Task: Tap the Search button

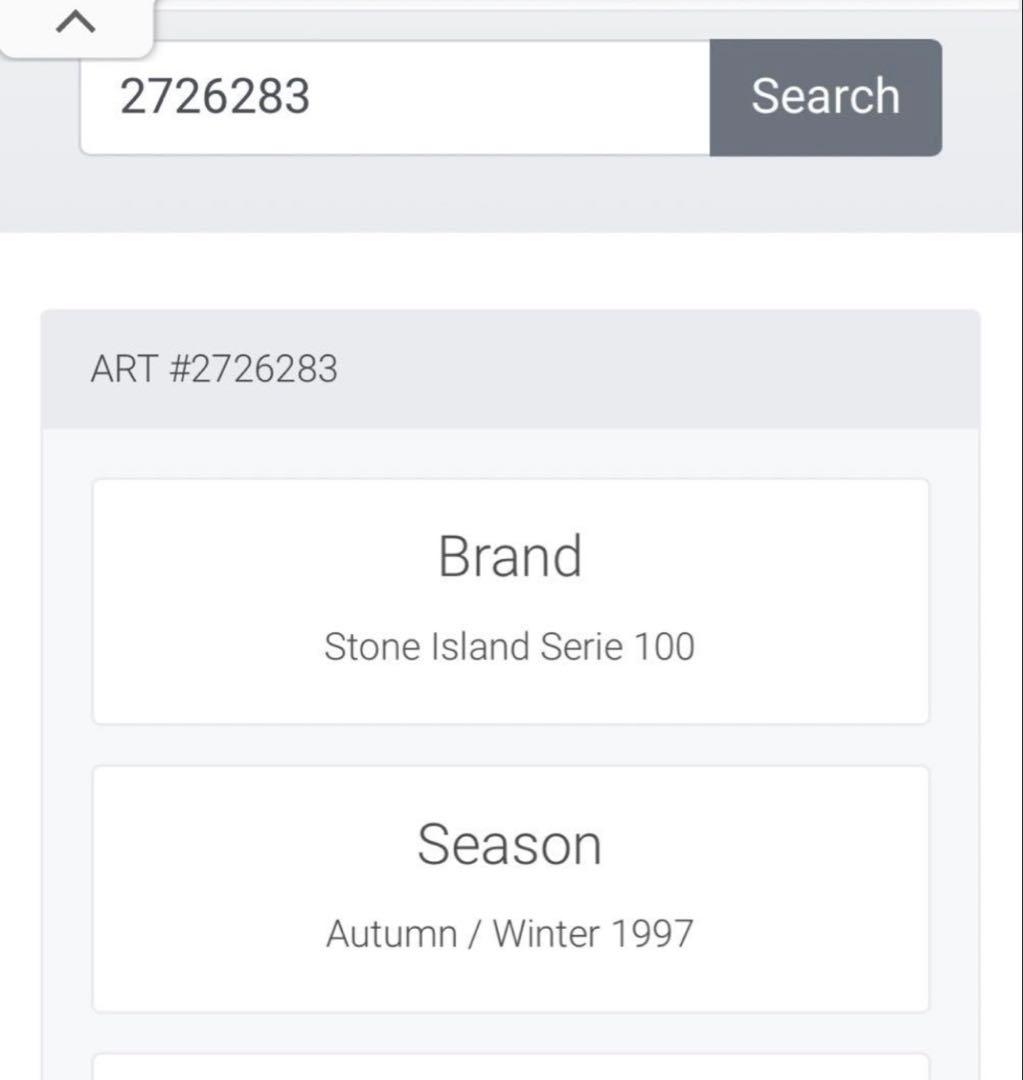Action: pos(825,97)
